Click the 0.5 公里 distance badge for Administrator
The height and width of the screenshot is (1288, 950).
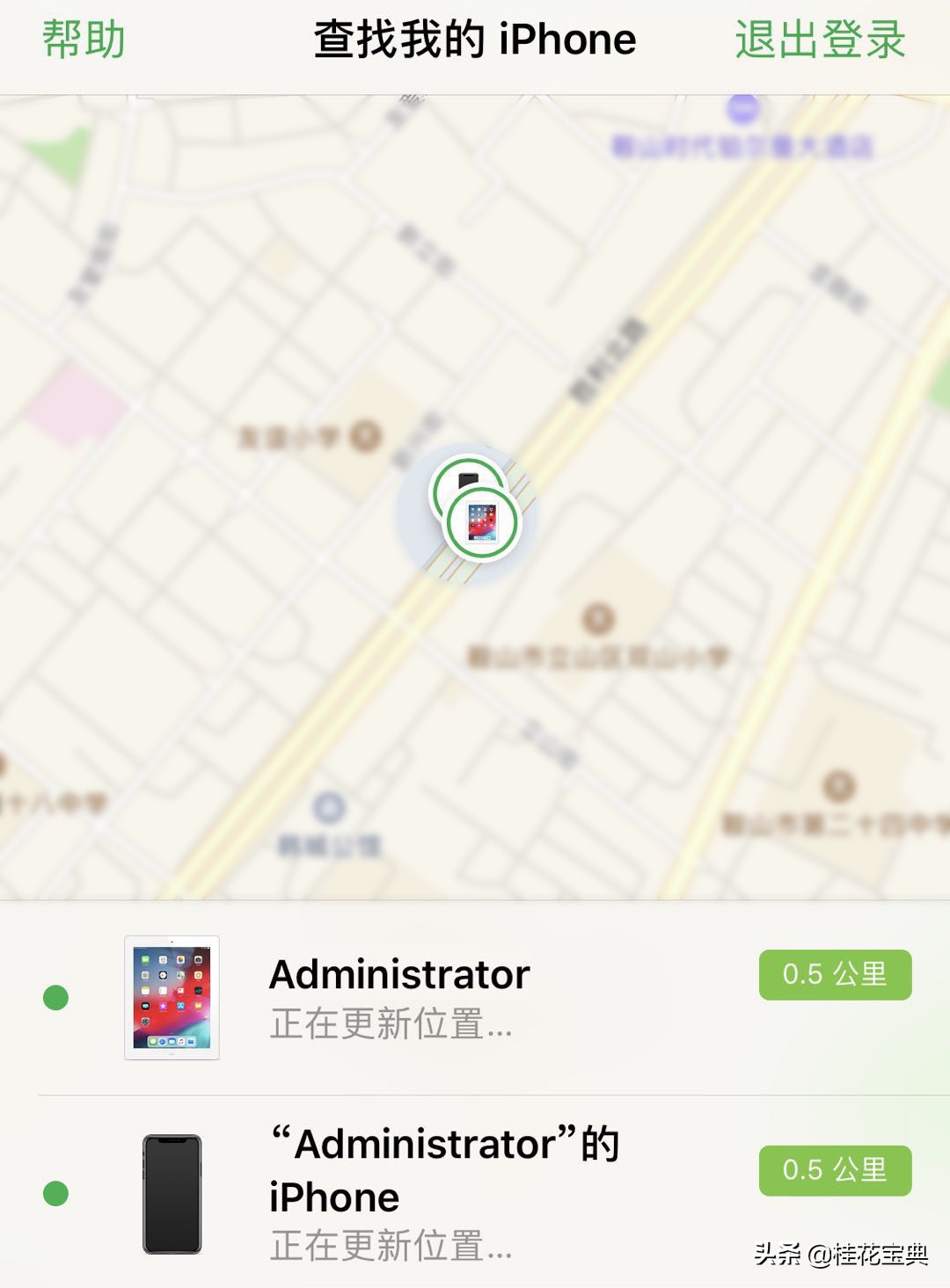tap(834, 974)
